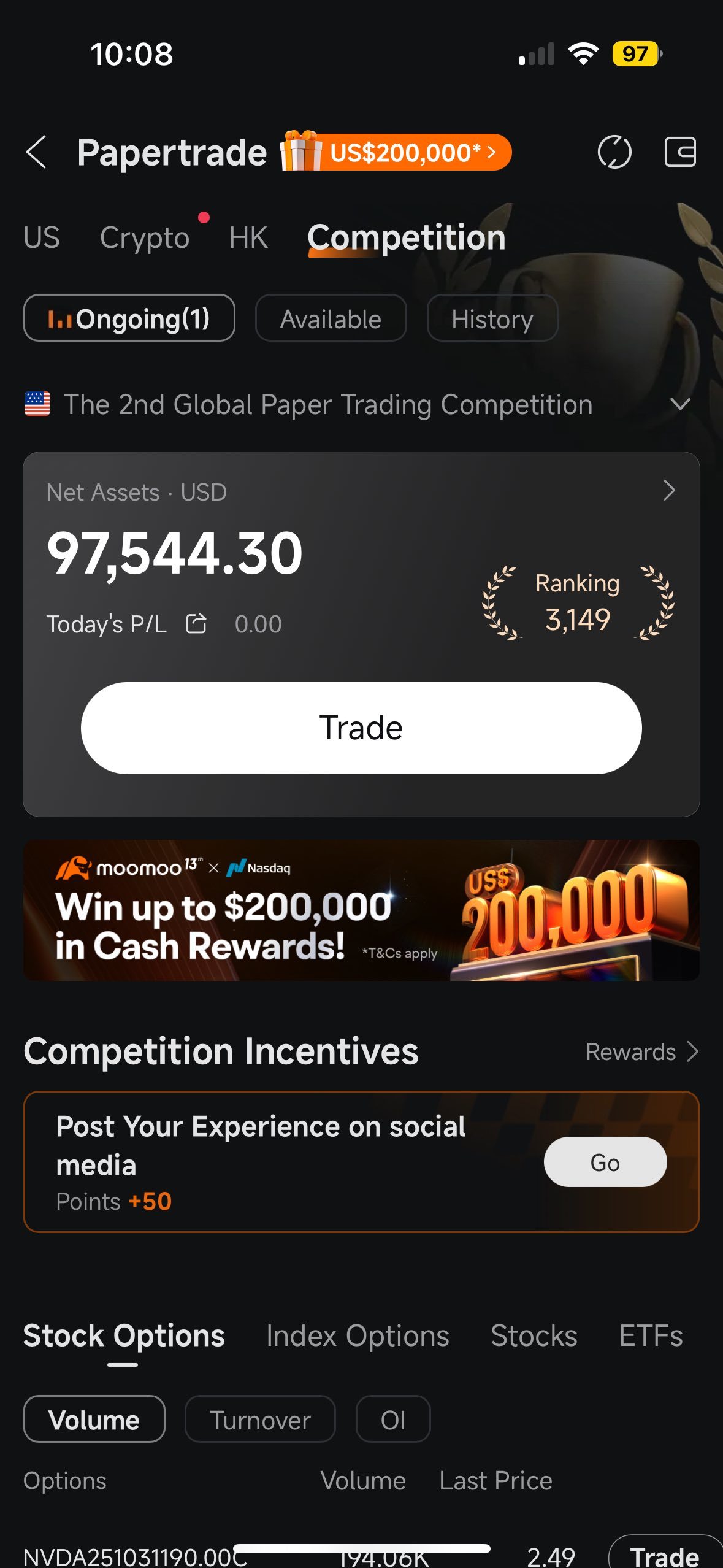723x1568 pixels.
Task: Sort options by Turnover
Action: click(260, 1420)
